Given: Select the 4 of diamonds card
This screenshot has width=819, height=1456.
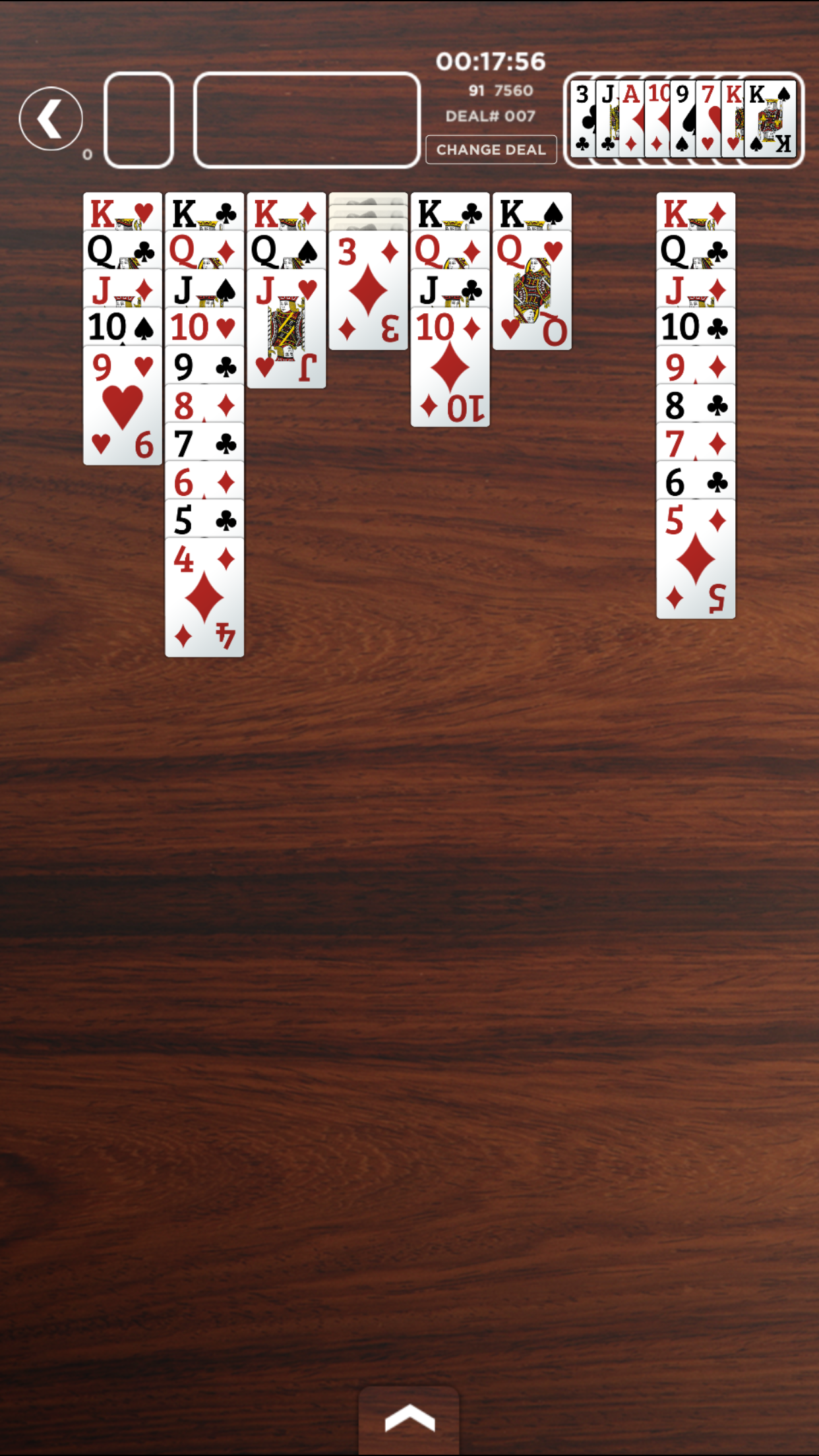Looking at the screenshot, I should coord(204,597).
